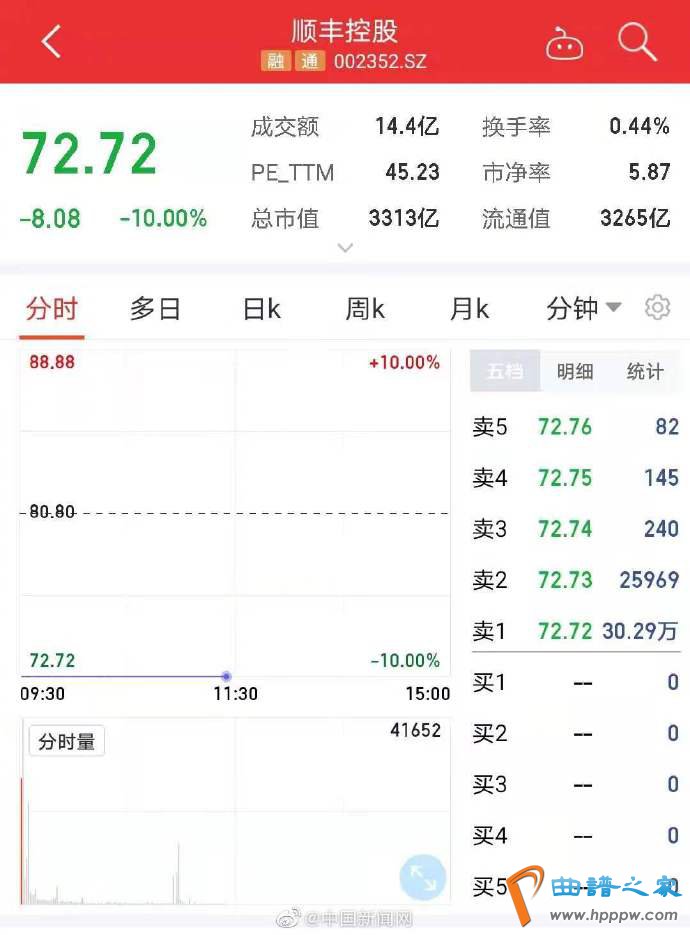View the 月k monthly chart

click(469, 309)
